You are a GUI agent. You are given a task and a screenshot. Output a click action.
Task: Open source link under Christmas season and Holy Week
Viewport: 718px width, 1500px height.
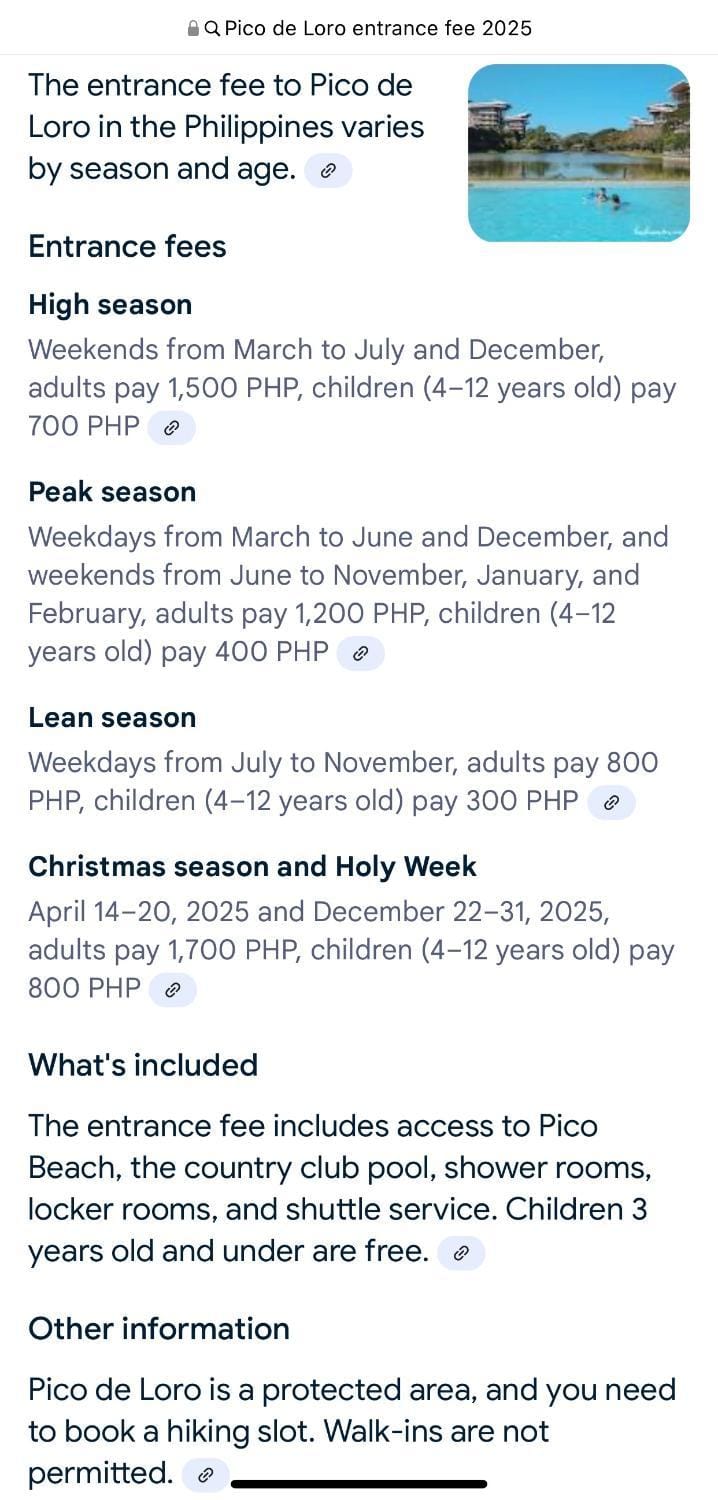point(172,990)
